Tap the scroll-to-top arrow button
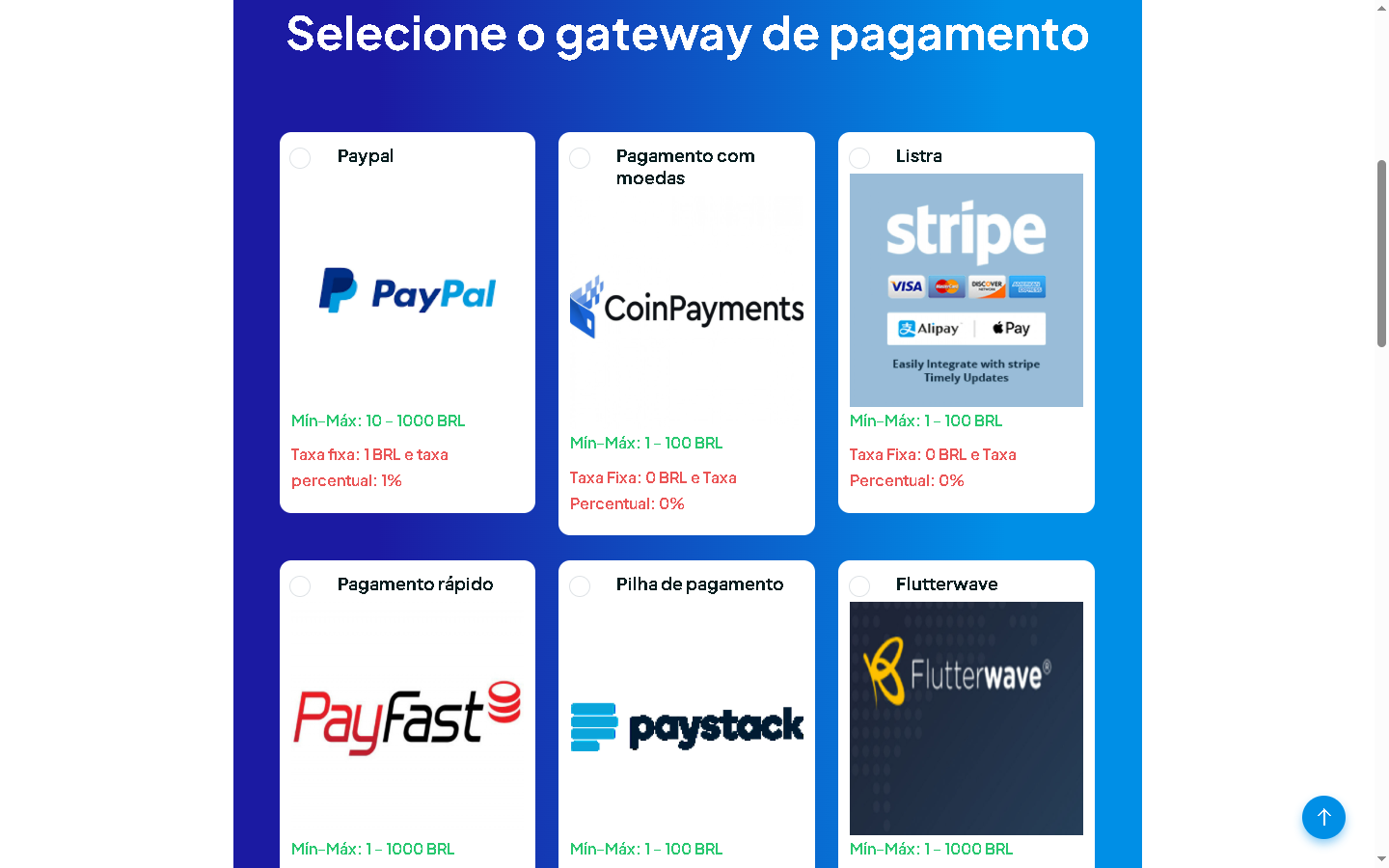The width and height of the screenshot is (1389, 868). click(x=1323, y=817)
